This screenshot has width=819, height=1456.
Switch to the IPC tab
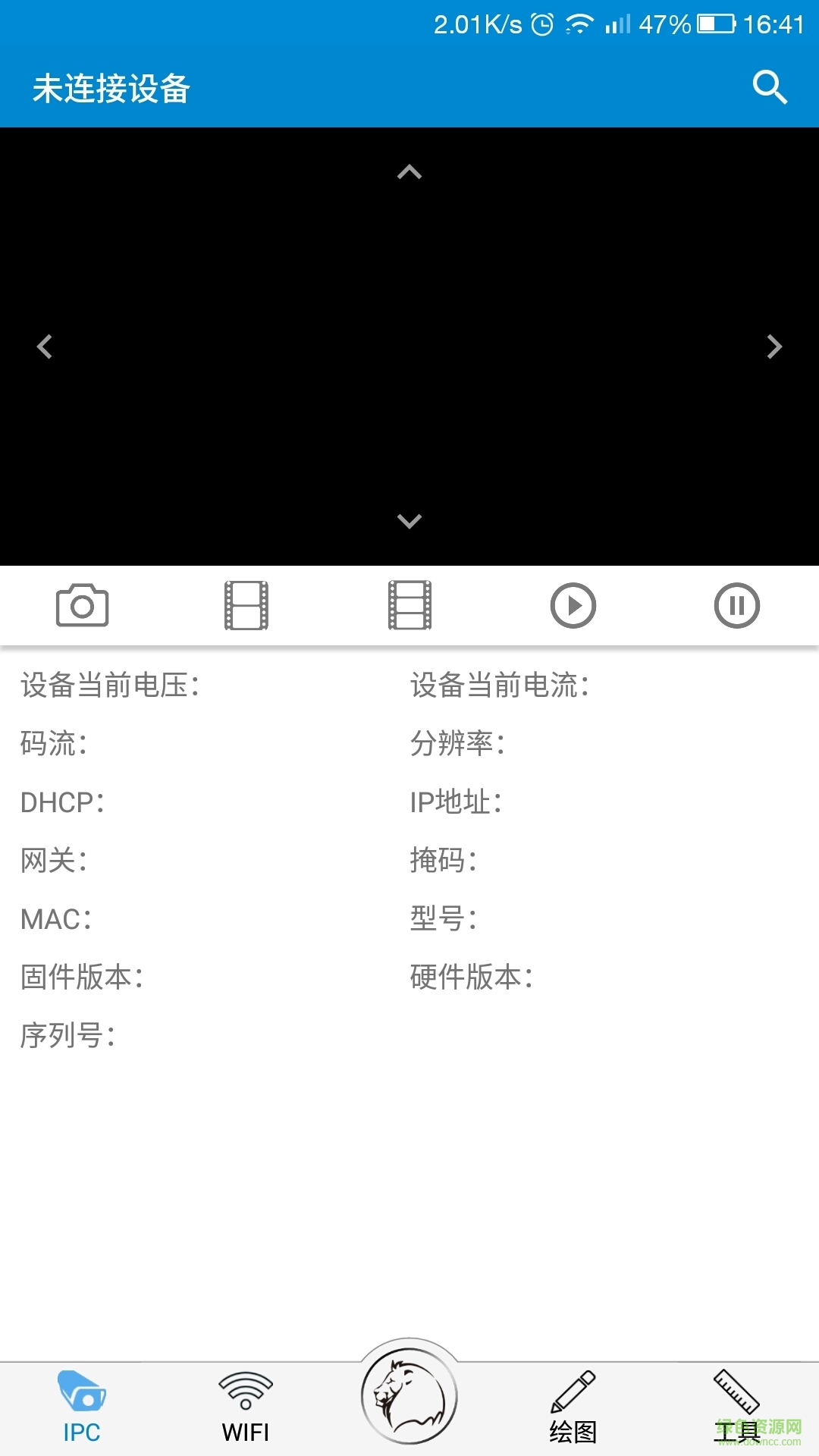81,1407
